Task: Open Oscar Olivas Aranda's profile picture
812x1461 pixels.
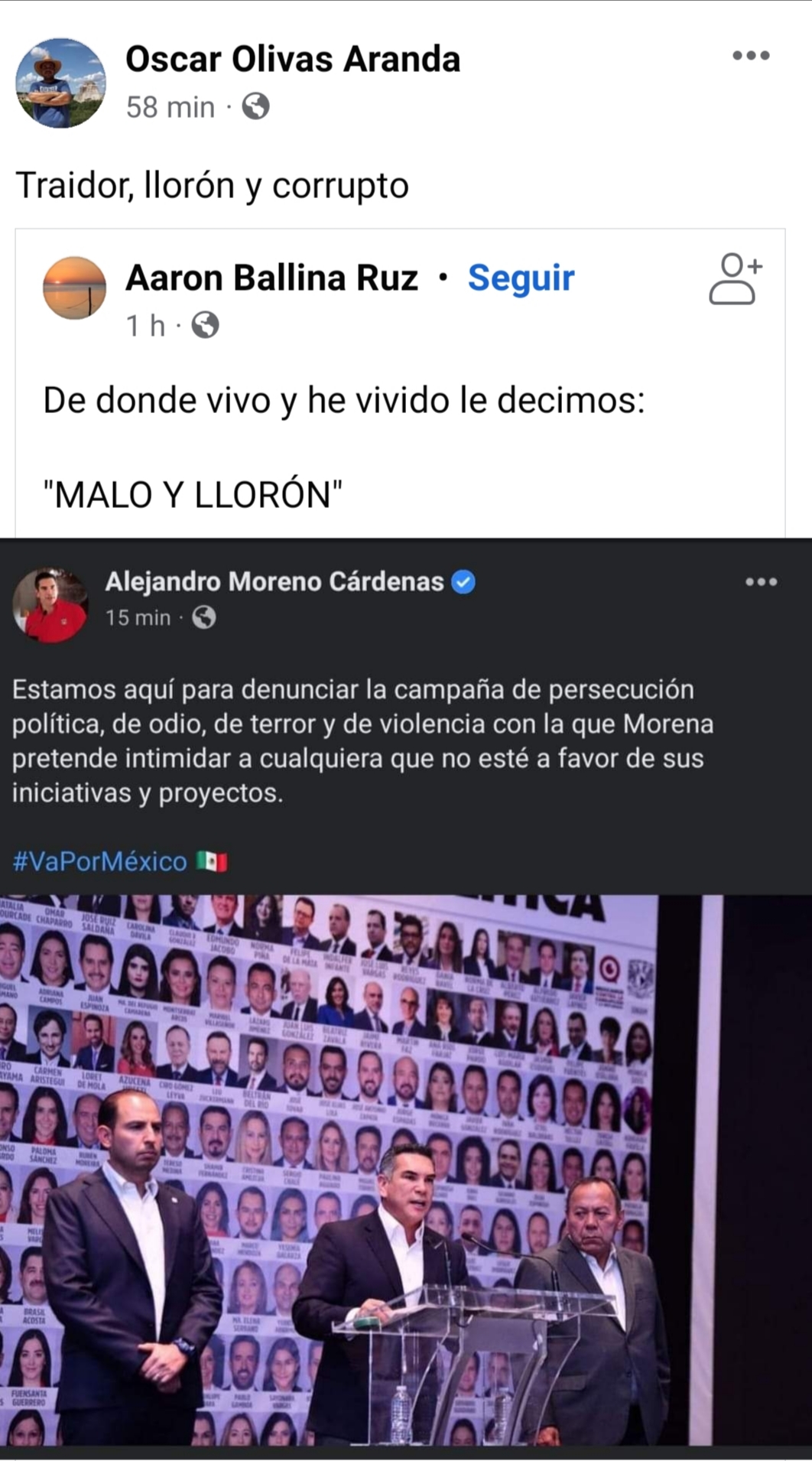Action: [x=60, y=83]
